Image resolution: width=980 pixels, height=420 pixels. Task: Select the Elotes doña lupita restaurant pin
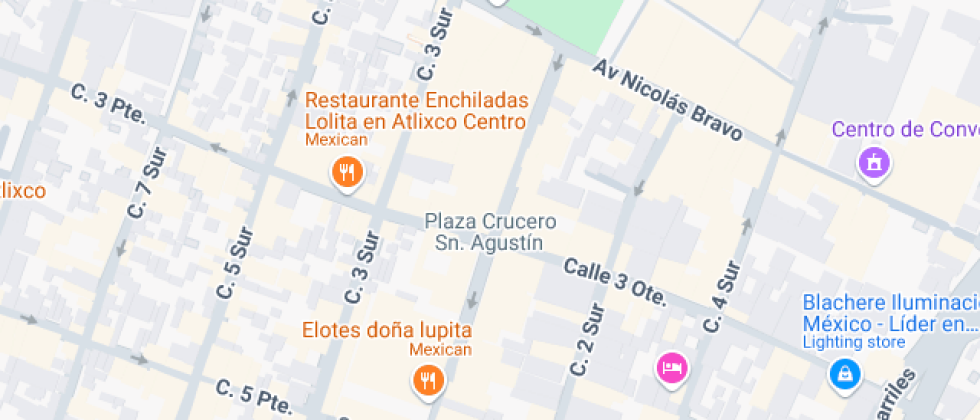click(x=428, y=379)
